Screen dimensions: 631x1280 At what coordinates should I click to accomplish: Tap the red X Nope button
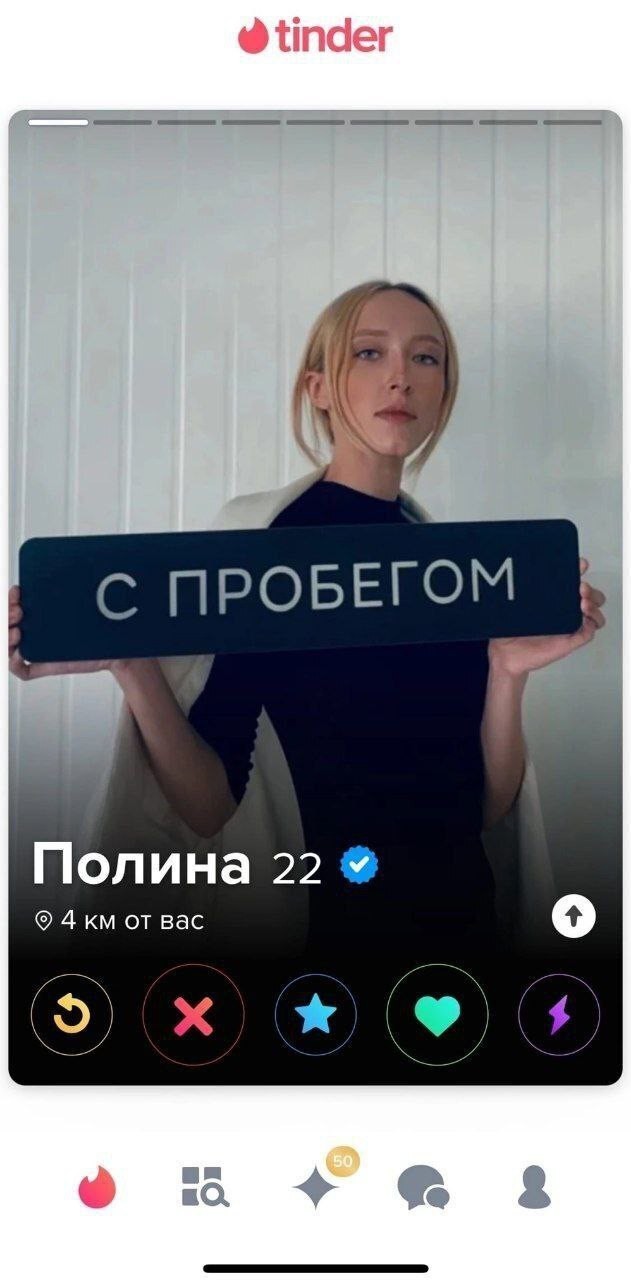pos(193,1015)
